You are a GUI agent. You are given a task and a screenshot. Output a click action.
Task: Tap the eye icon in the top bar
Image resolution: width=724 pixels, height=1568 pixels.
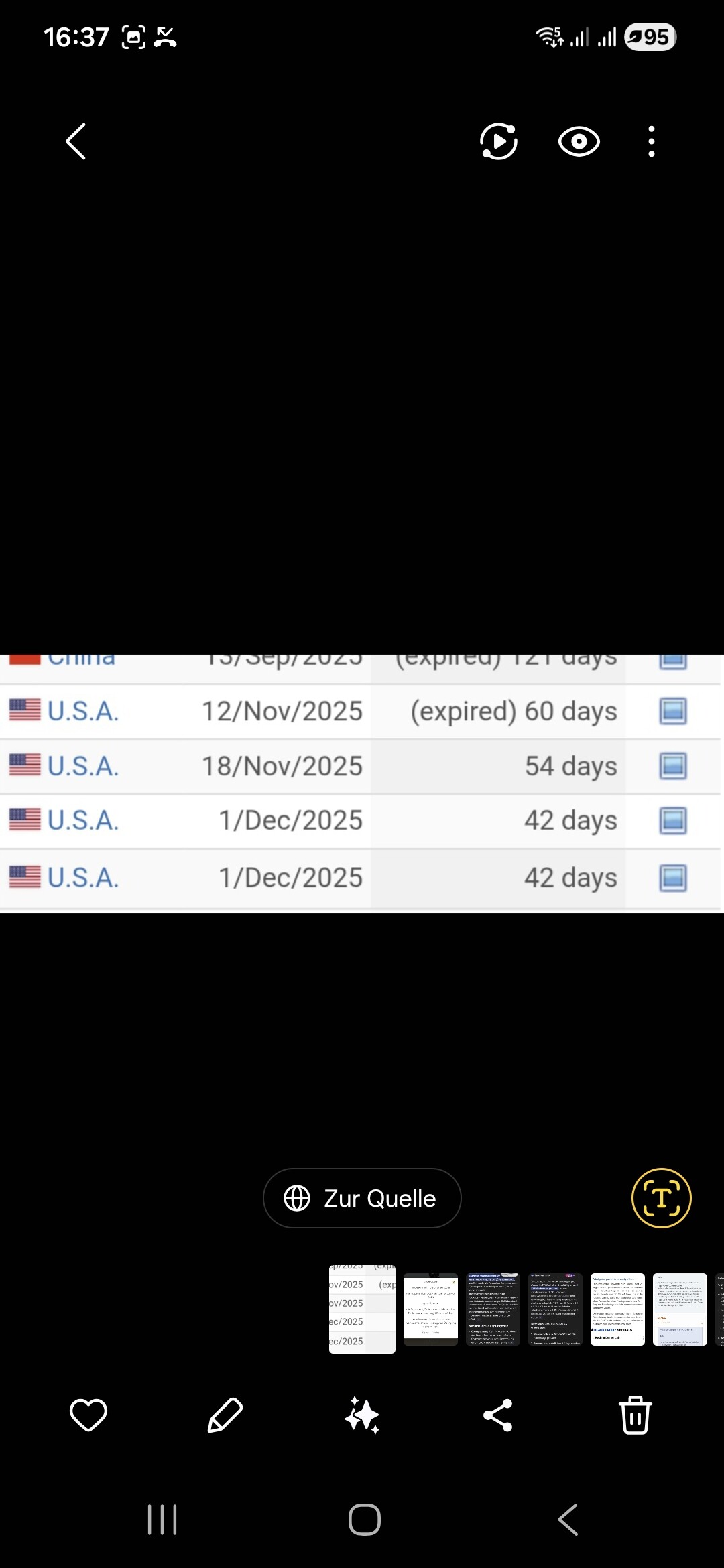[x=579, y=141]
